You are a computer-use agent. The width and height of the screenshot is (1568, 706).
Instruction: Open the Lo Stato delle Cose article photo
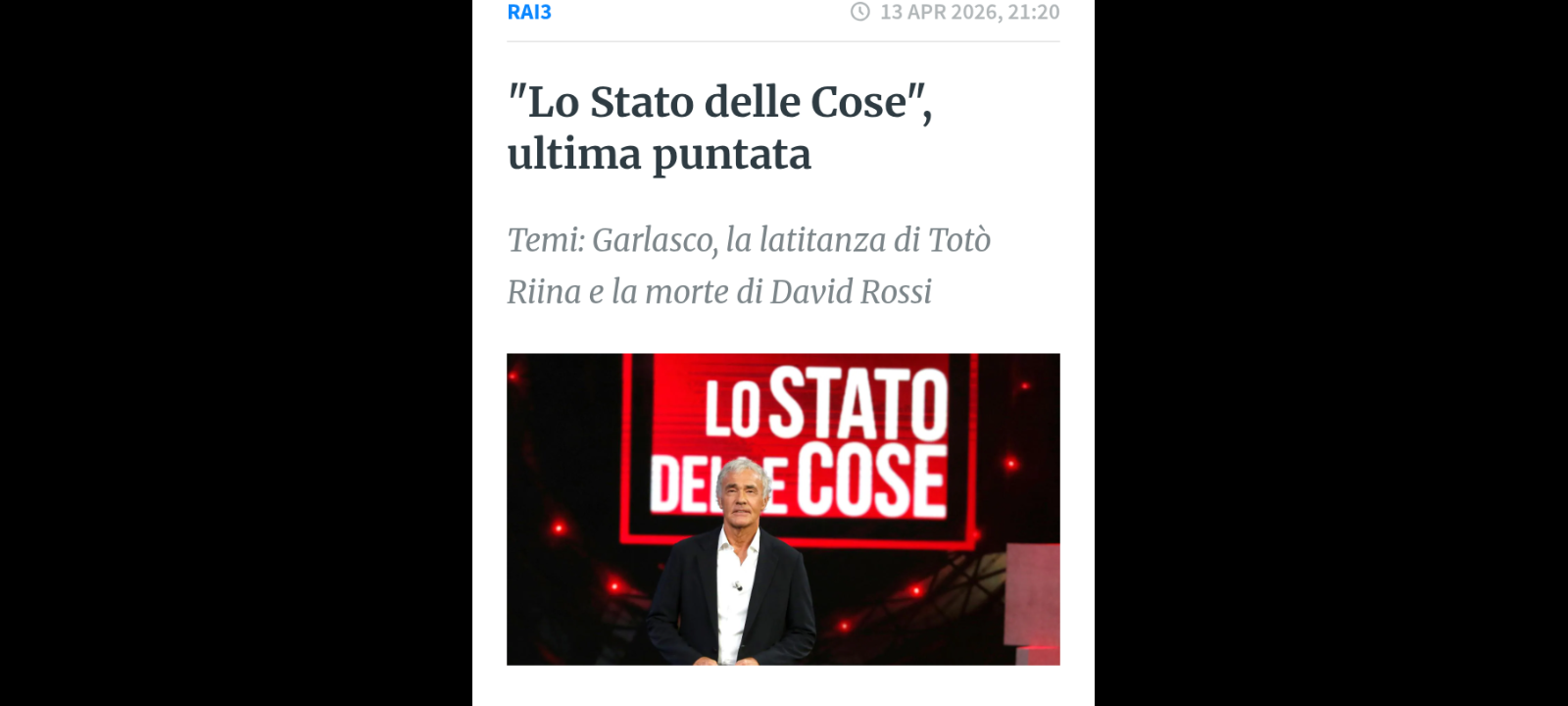point(782,509)
